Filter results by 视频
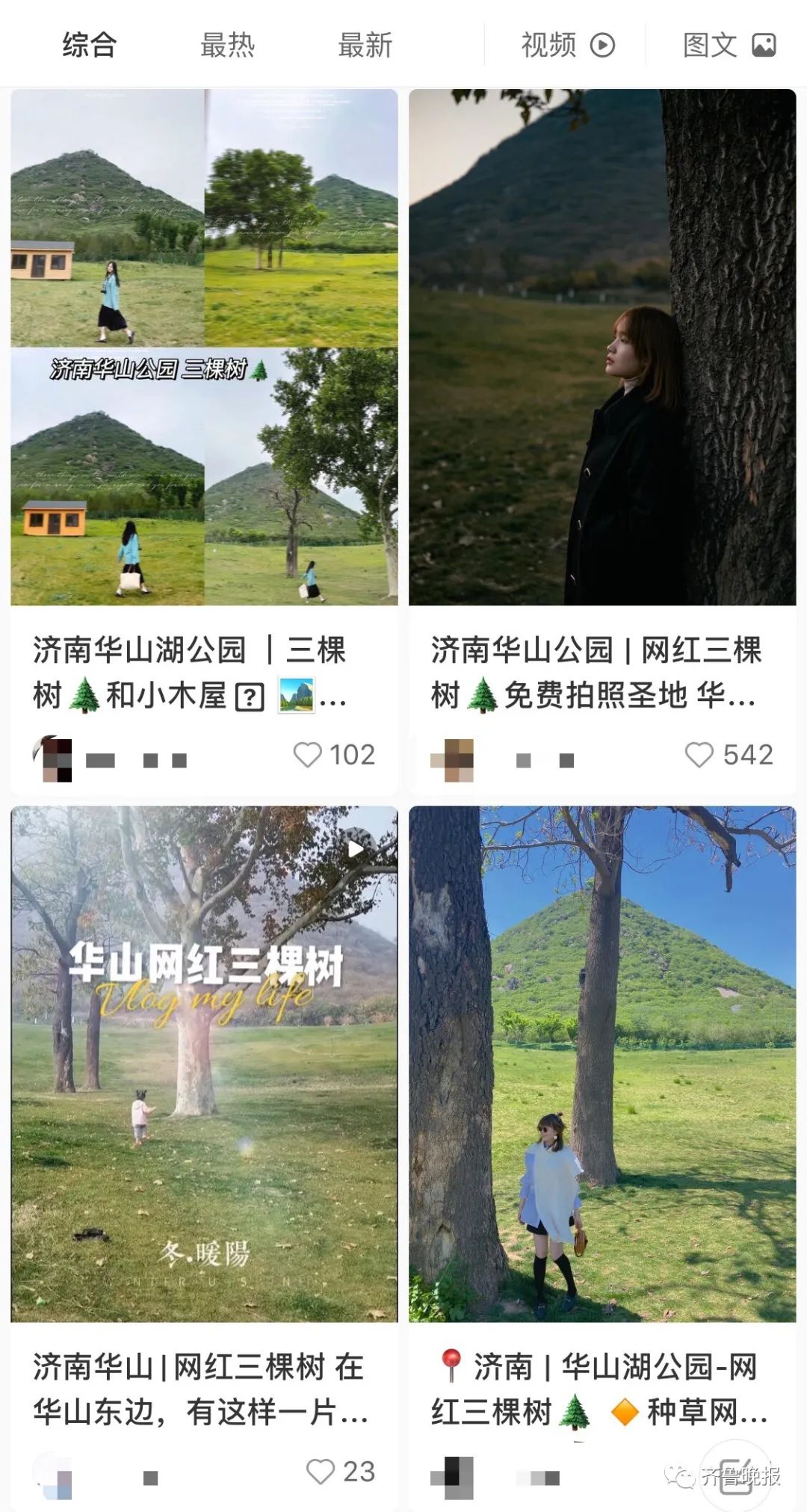The image size is (807, 1512). click(x=568, y=45)
